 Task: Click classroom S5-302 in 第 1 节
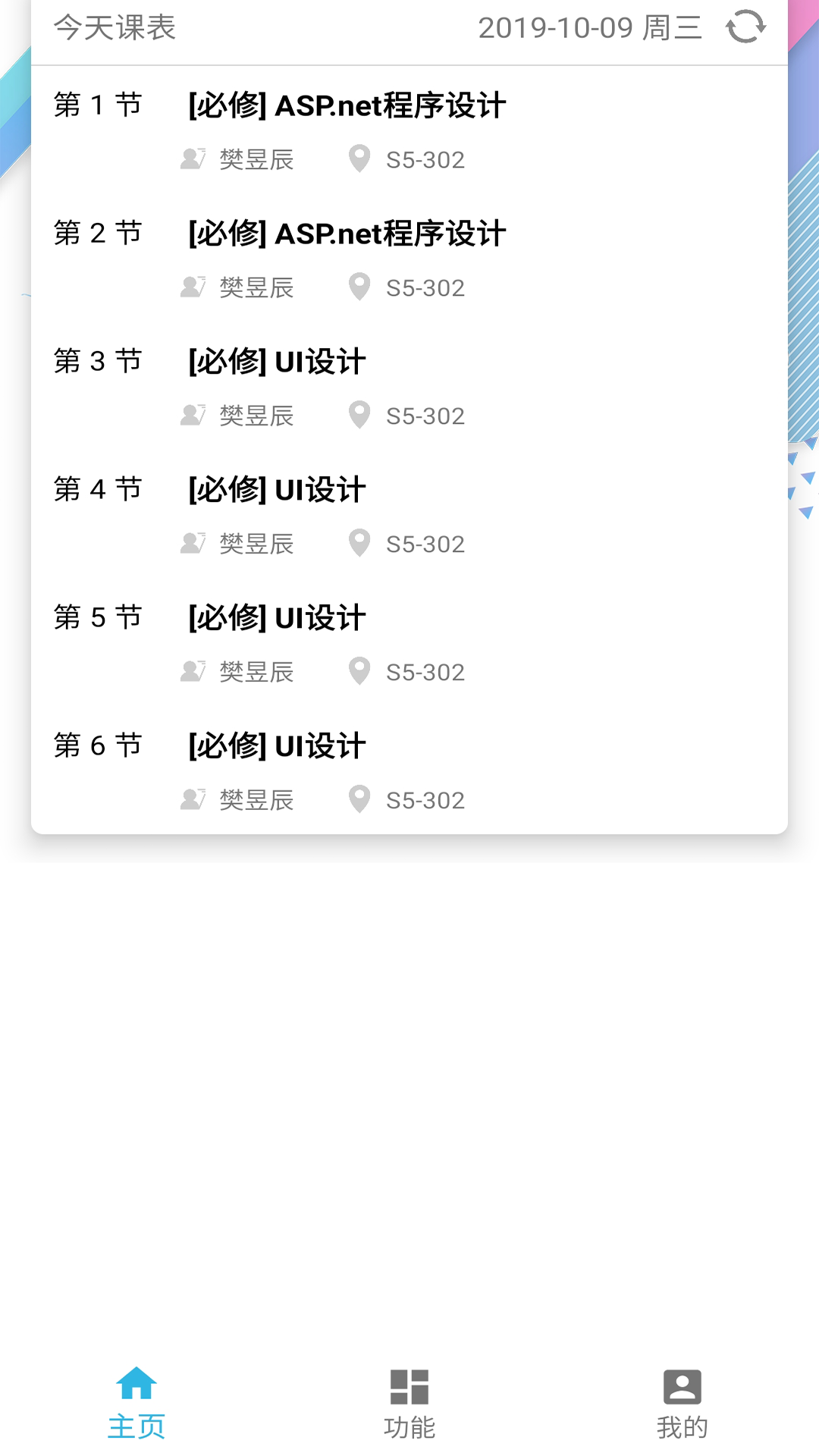coord(425,159)
